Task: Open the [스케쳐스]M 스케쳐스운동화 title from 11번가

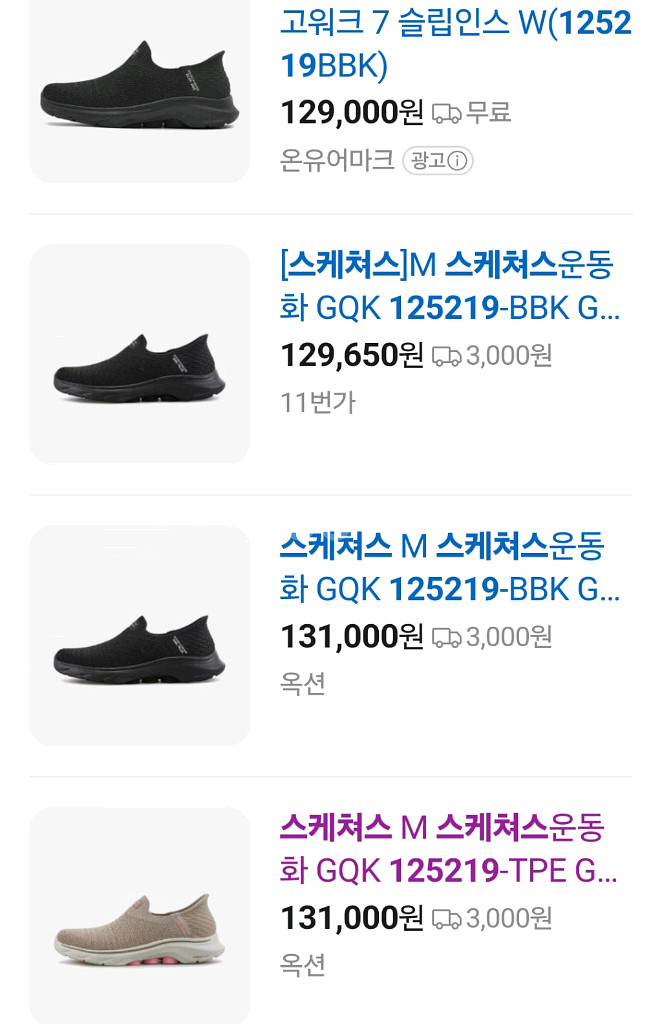Action: tap(450, 287)
